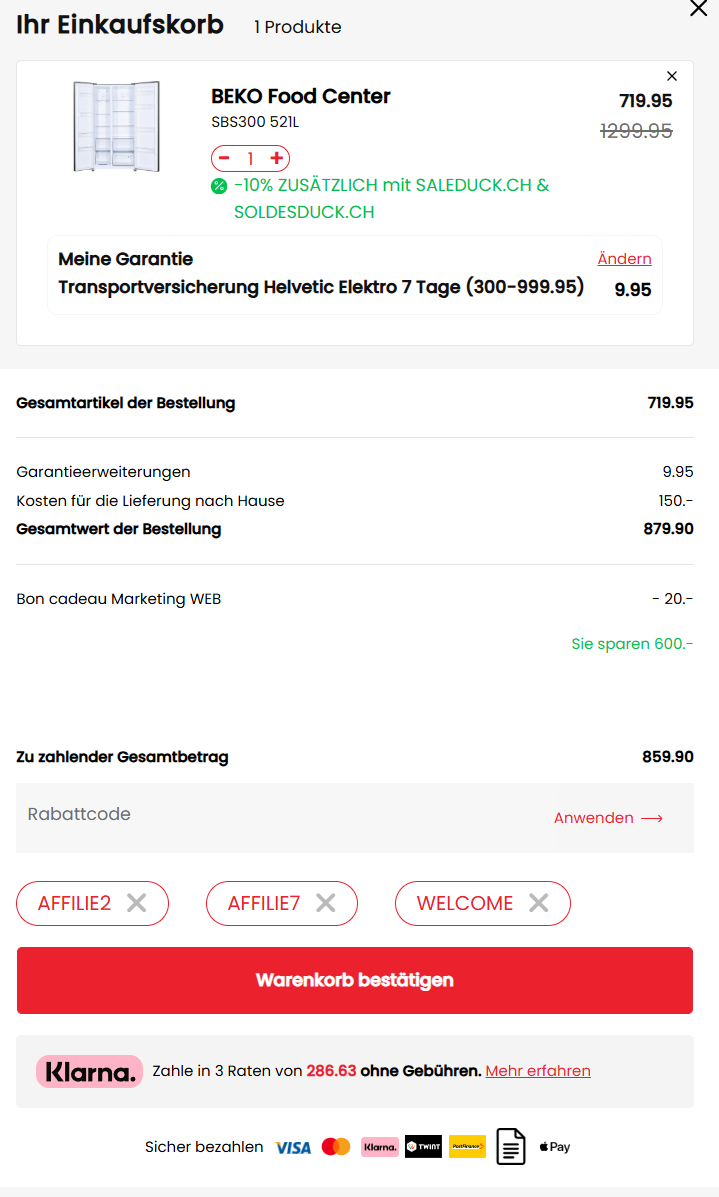Remove BEKO Food Center from cart
Image resolution: width=719 pixels, height=1197 pixels.
672,76
